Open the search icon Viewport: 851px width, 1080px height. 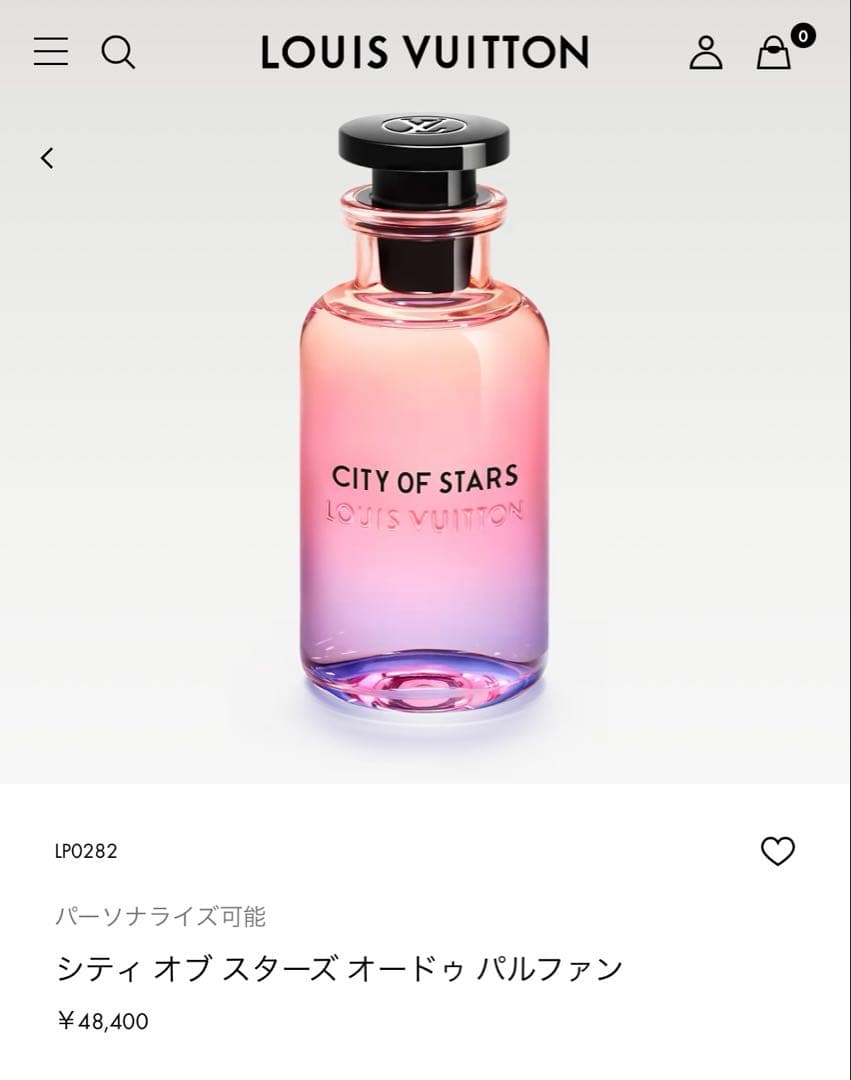[x=118, y=51]
